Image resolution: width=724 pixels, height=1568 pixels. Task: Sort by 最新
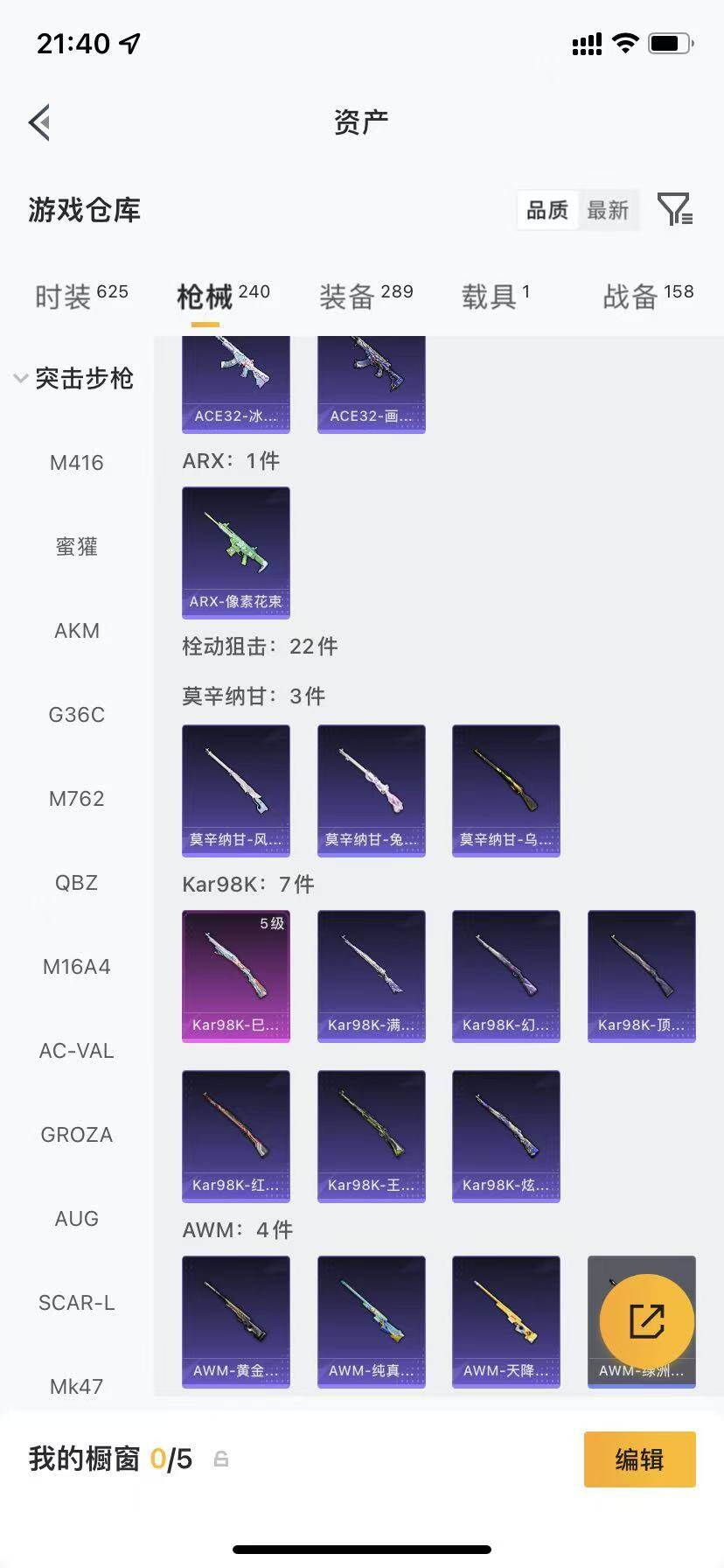coord(608,210)
